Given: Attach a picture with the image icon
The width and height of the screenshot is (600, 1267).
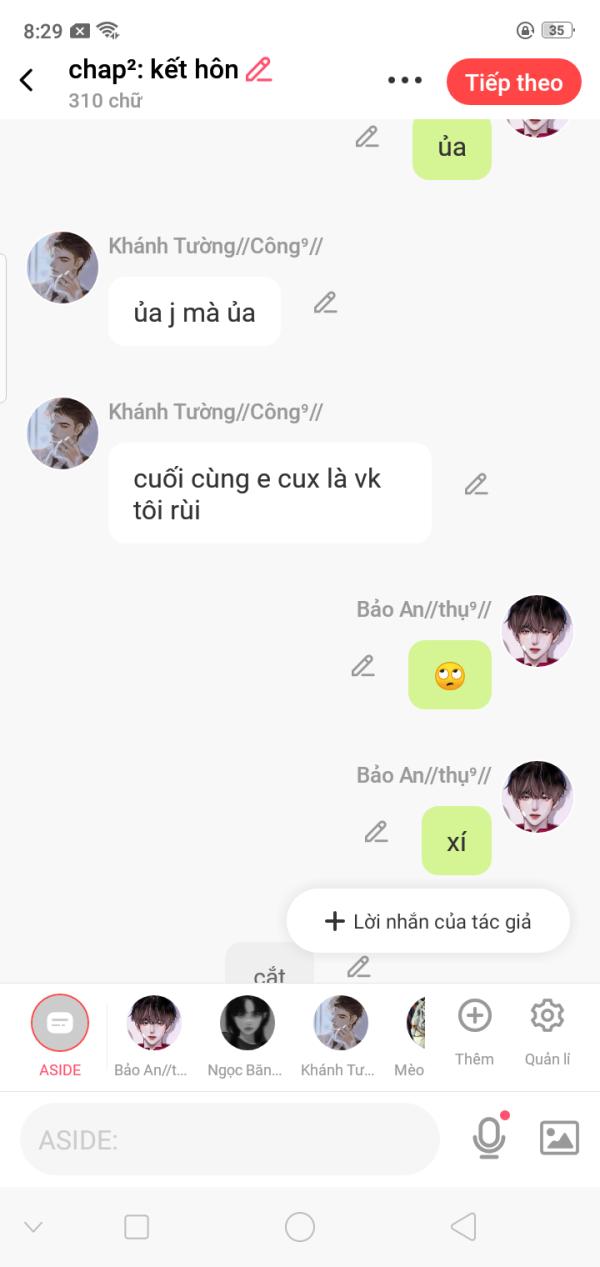Looking at the screenshot, I should click(559, 1138).
